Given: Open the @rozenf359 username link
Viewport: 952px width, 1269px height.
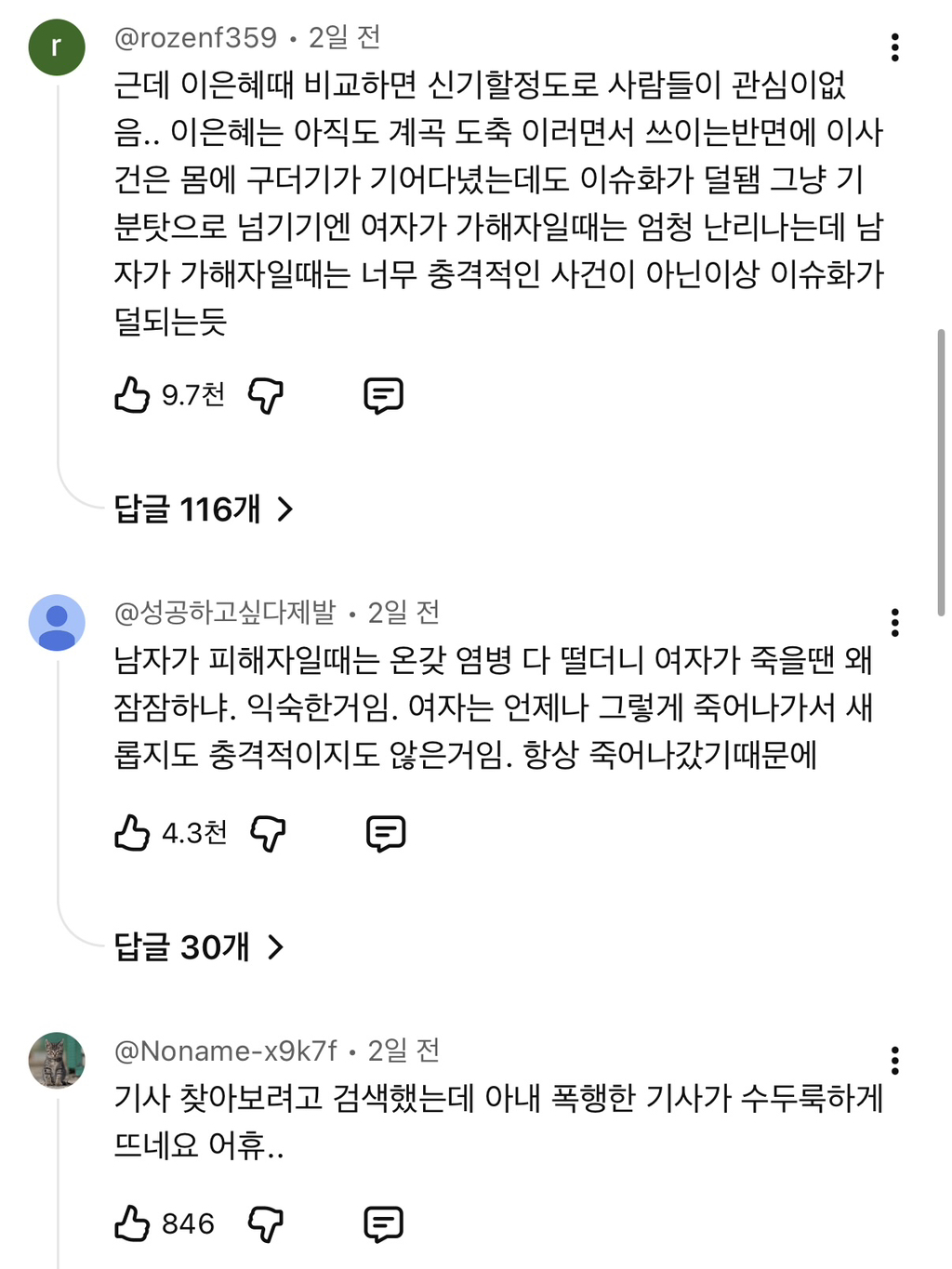Looking at the screenshot, I should 195,37.
